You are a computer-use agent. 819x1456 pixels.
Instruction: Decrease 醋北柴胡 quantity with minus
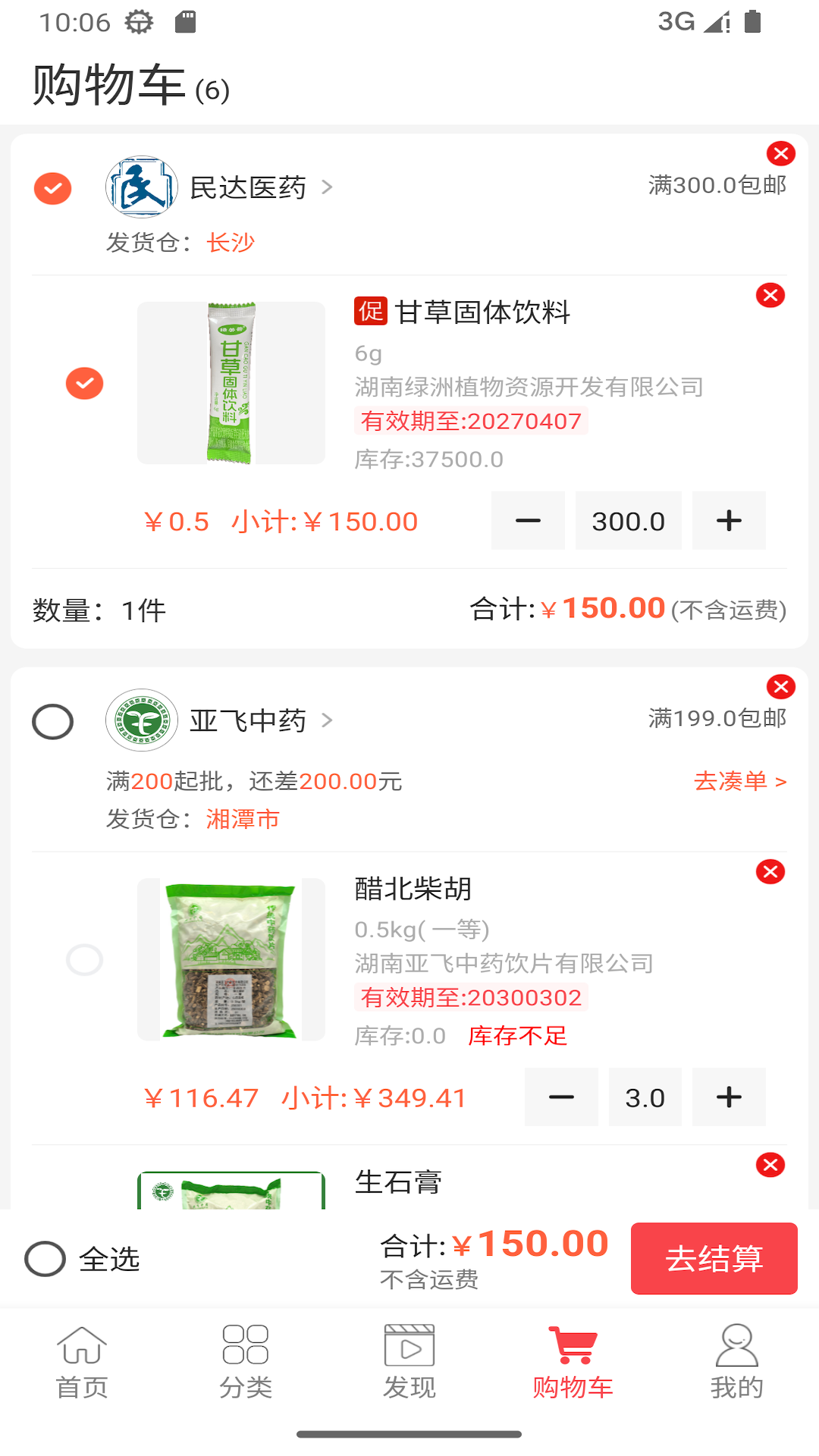(561, 1097)
